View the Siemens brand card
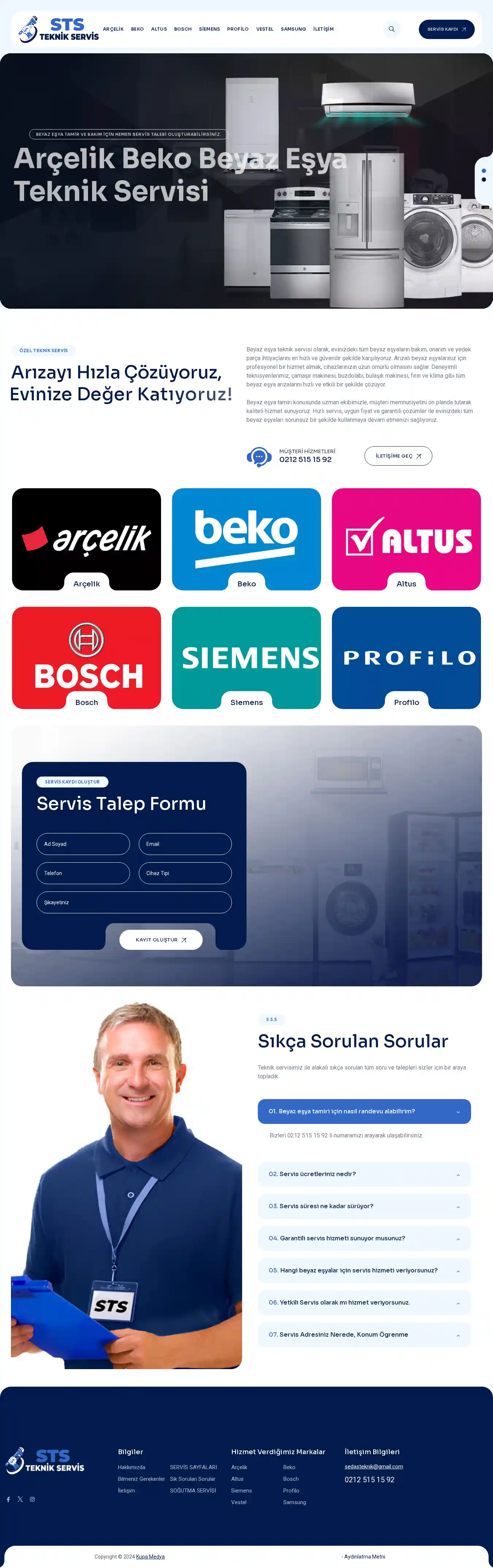 click(x=246, y=658)
